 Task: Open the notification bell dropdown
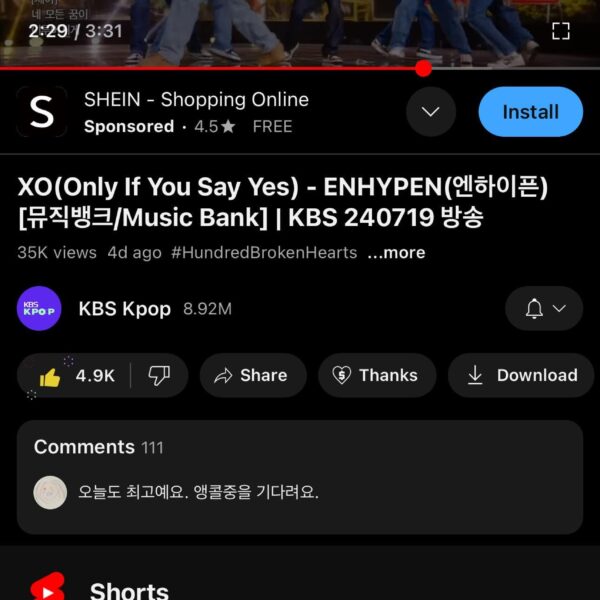coord(545,309)
